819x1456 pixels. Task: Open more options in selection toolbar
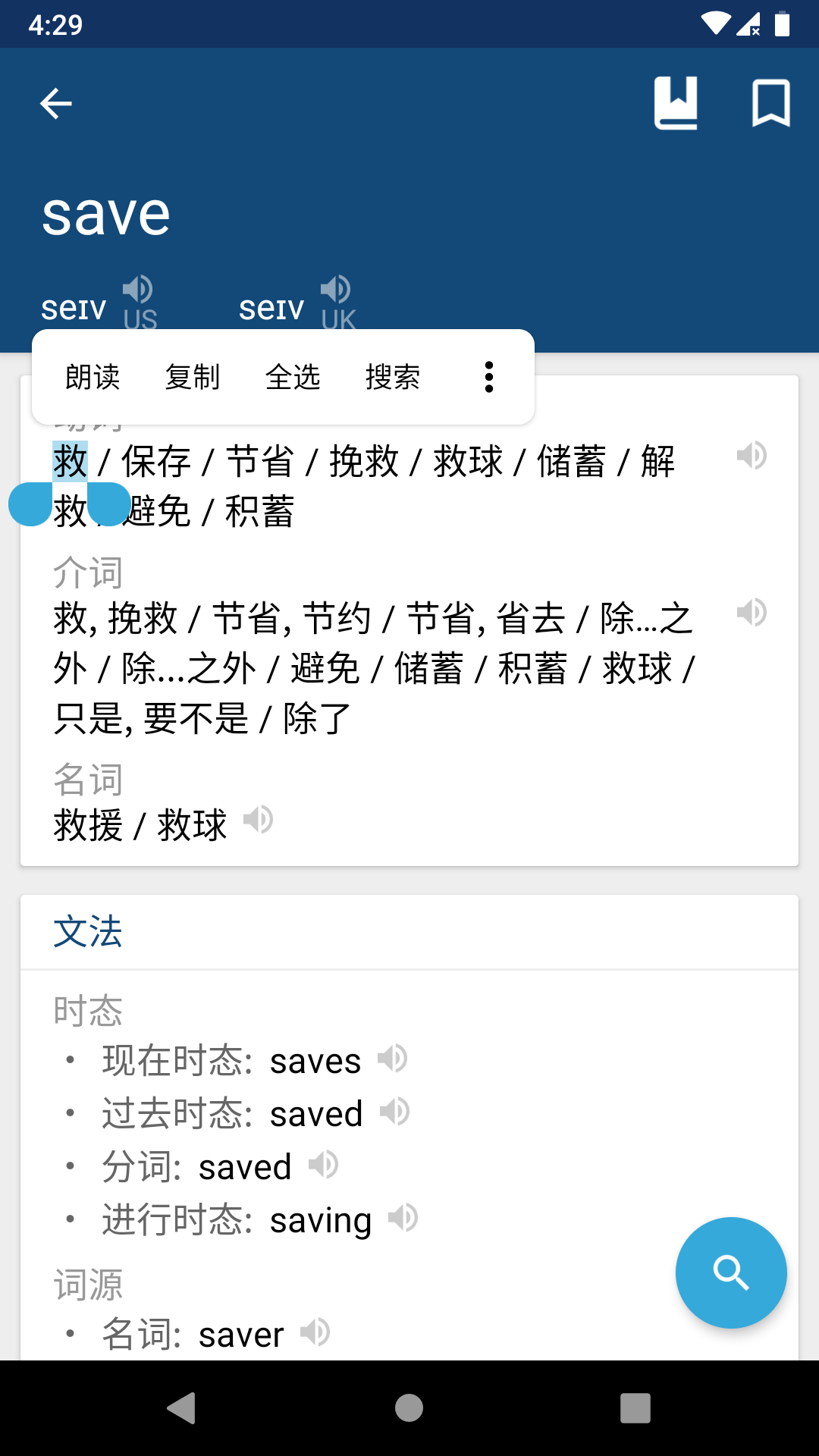pyautogui.click(x=489, y=377)
